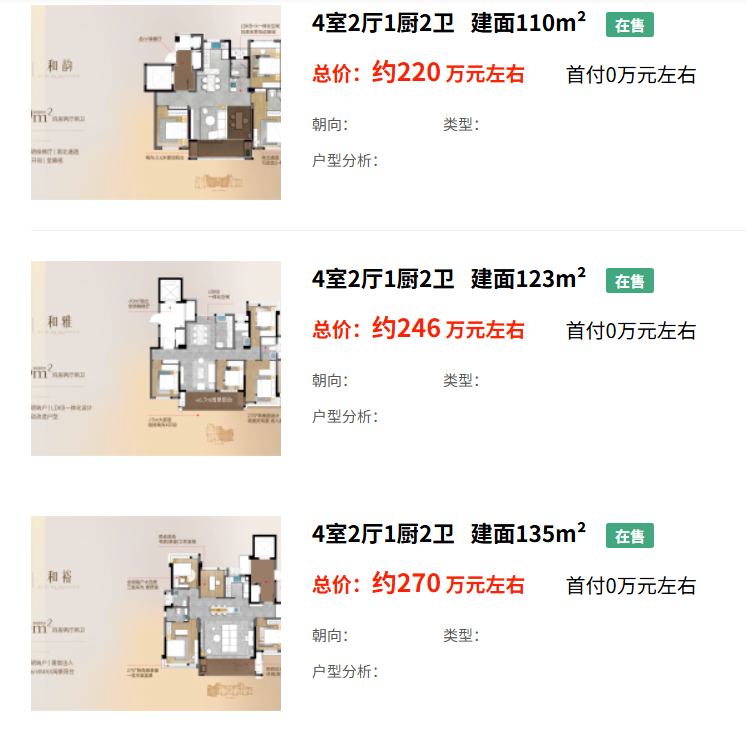
Task: Open the 110m² floor plan image
Action: click(x=156, y=102)
